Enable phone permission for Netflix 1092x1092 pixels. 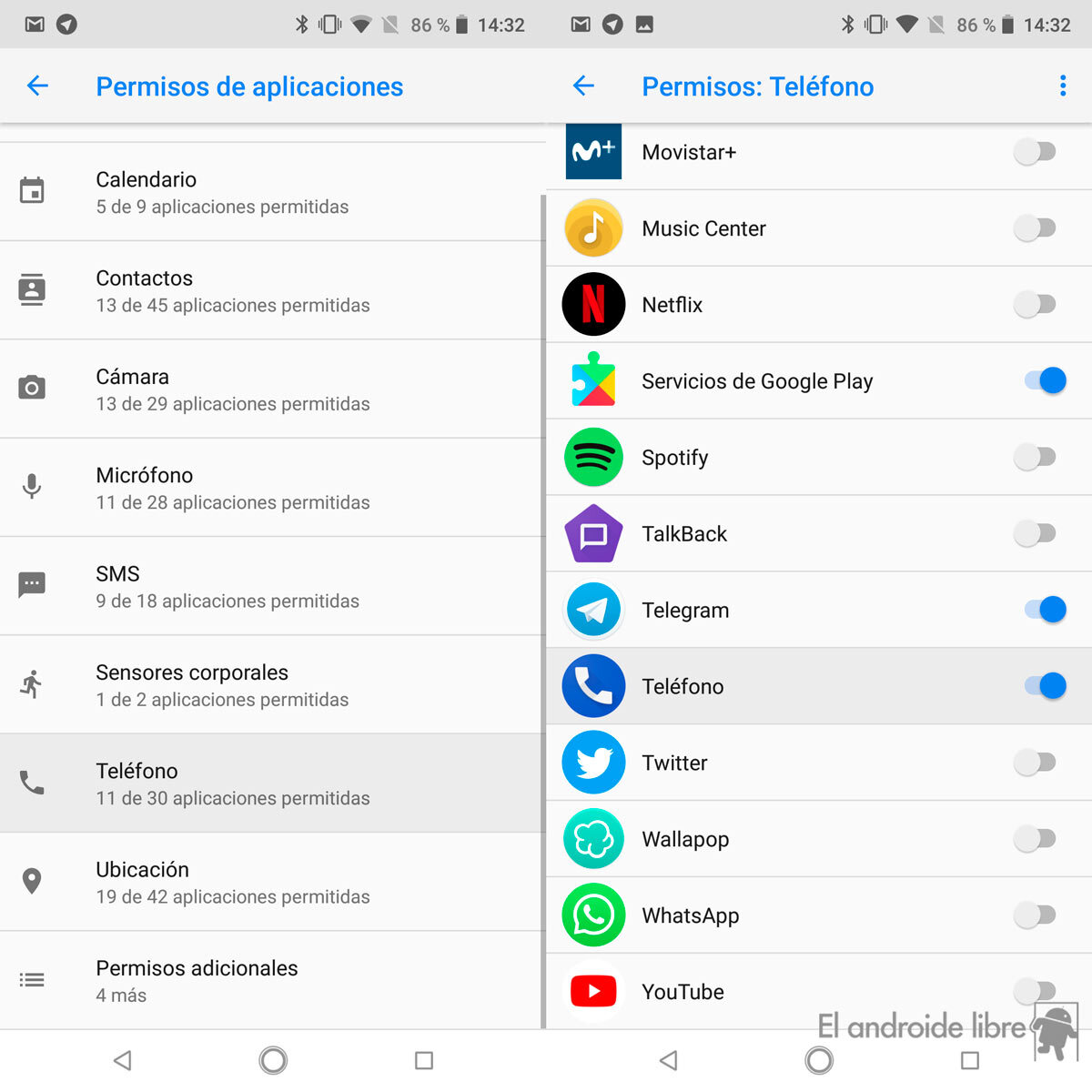click(x=1036, y=305)
